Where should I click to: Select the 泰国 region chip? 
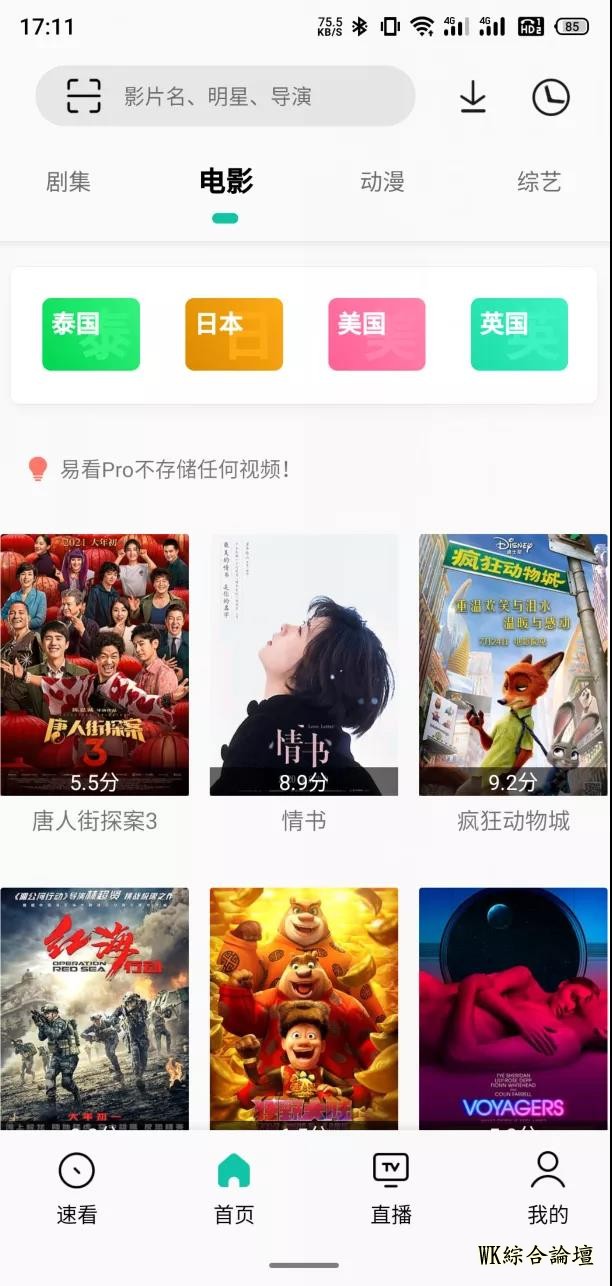click(91, 334)
